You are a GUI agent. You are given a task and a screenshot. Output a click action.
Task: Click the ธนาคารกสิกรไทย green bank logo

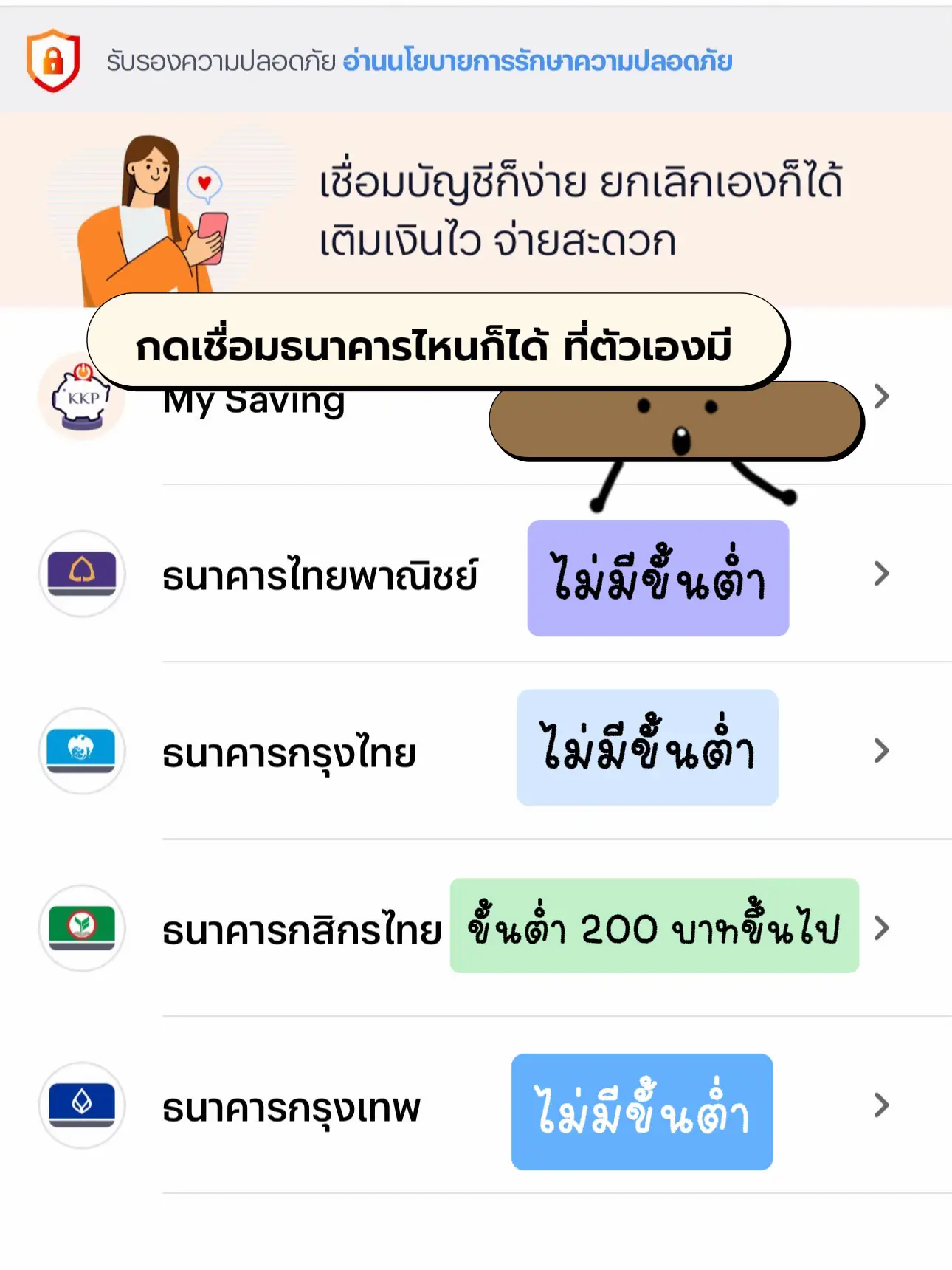coord(81,929)
